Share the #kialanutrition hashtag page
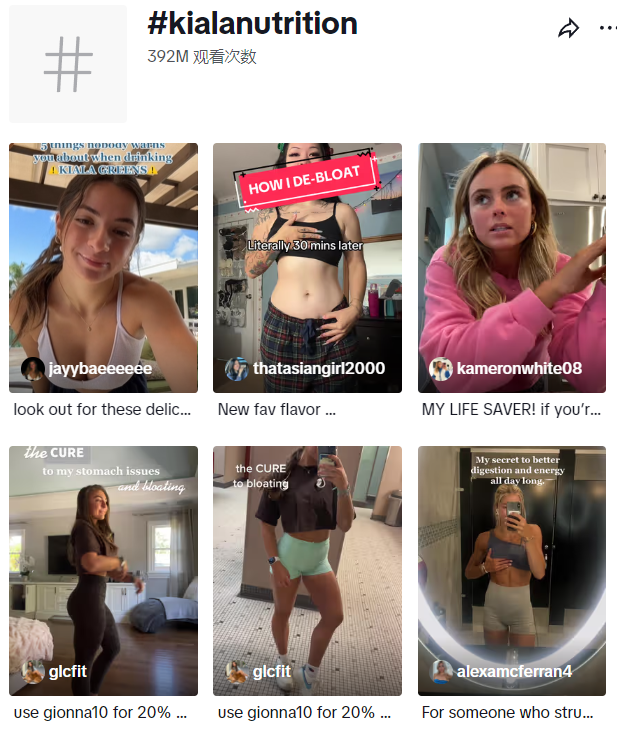The width and height of the screenshot is (617, 731). click(568, 29)
